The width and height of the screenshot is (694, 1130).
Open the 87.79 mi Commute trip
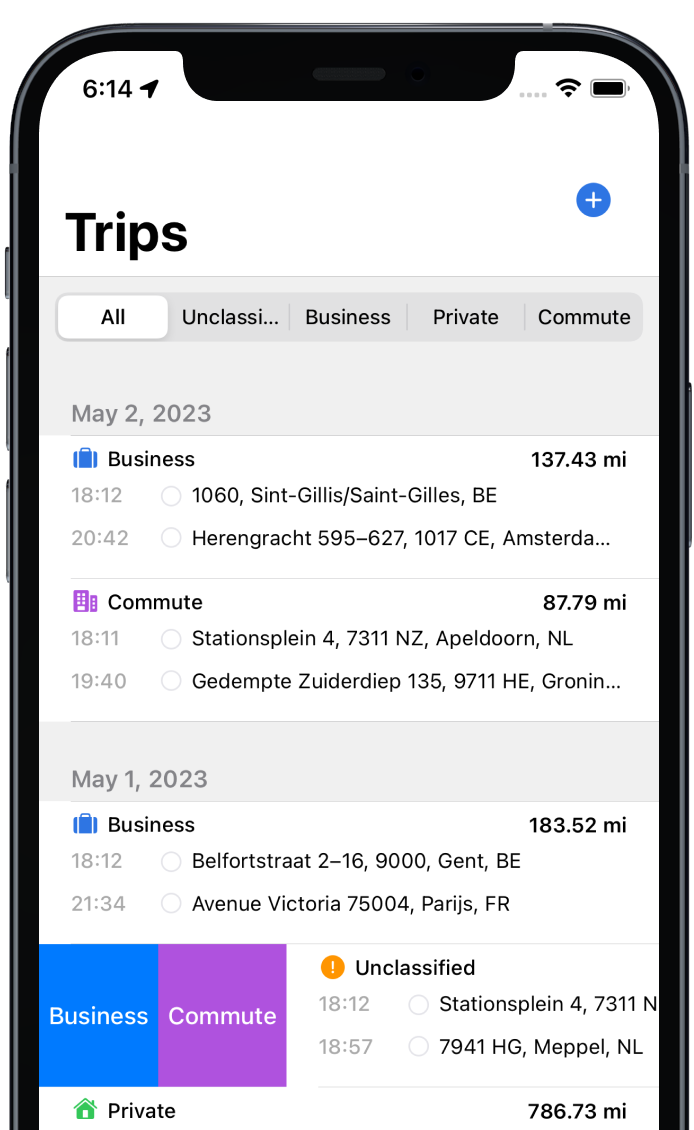349,649
